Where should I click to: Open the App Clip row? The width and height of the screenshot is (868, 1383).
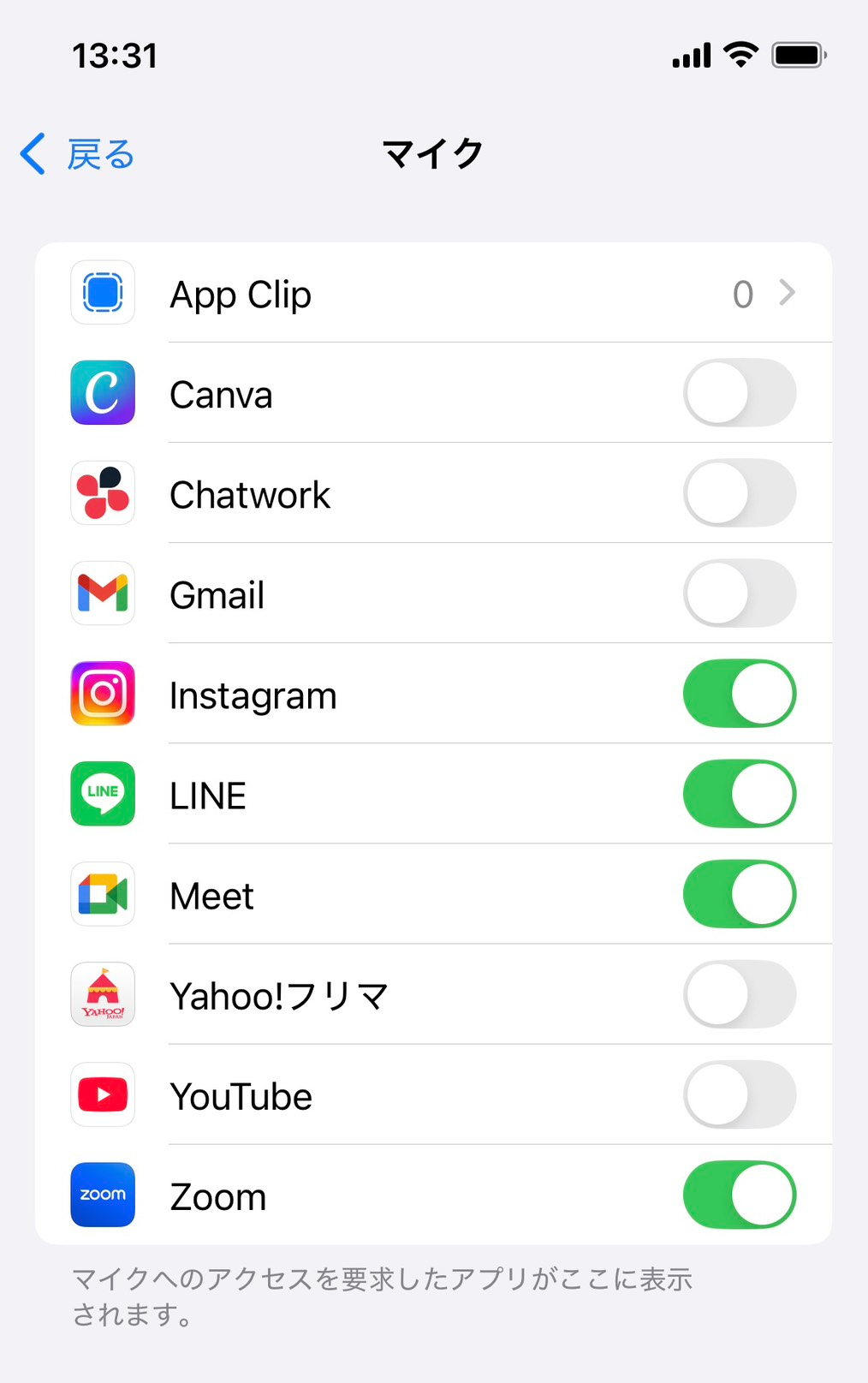click(433, 294)
